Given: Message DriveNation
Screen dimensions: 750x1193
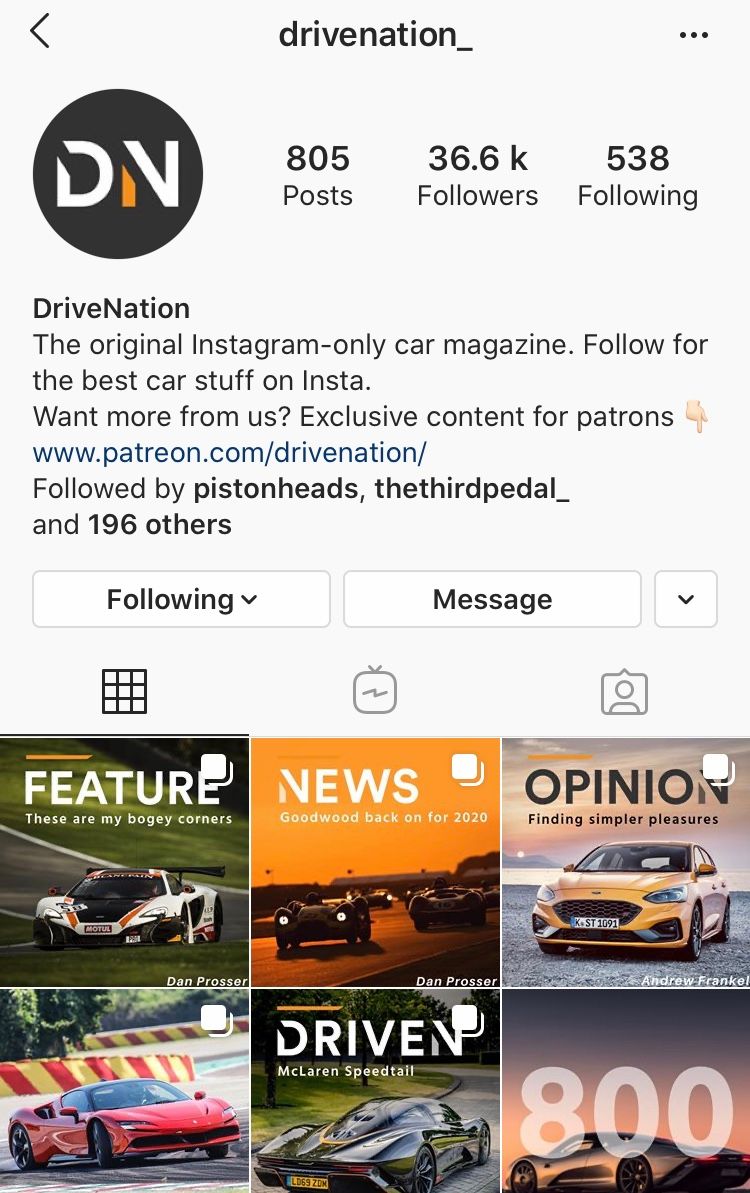Looking at the screenshot, I should (x=492, y=599).
